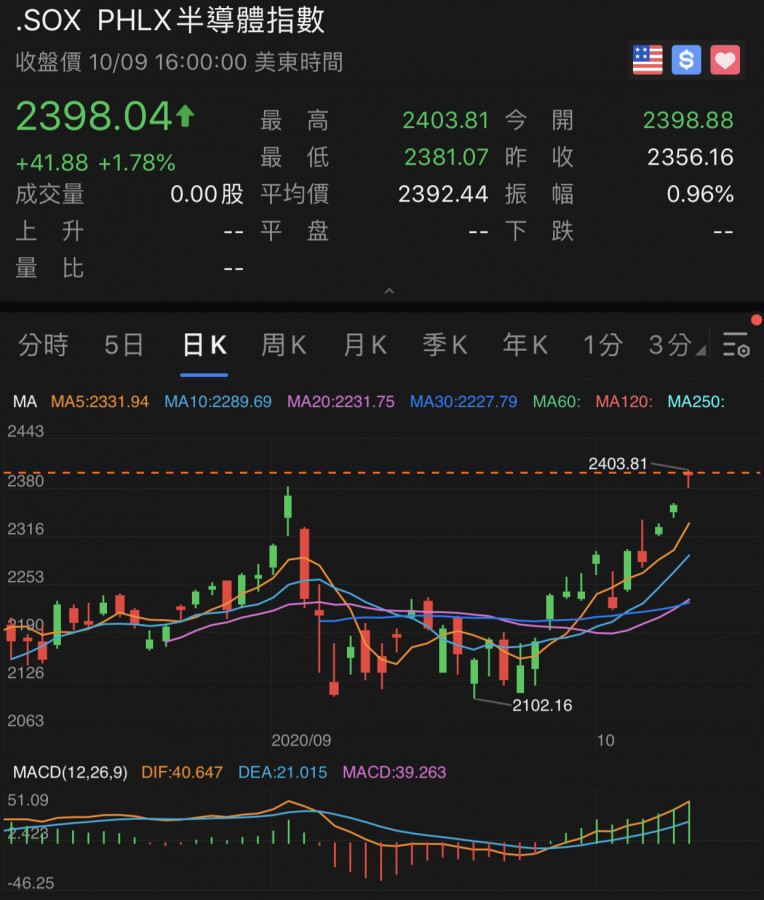Open the blue dollar sign icon
Image resolution: width=764 pixels, height=900 pixels.
click(686, 60)
